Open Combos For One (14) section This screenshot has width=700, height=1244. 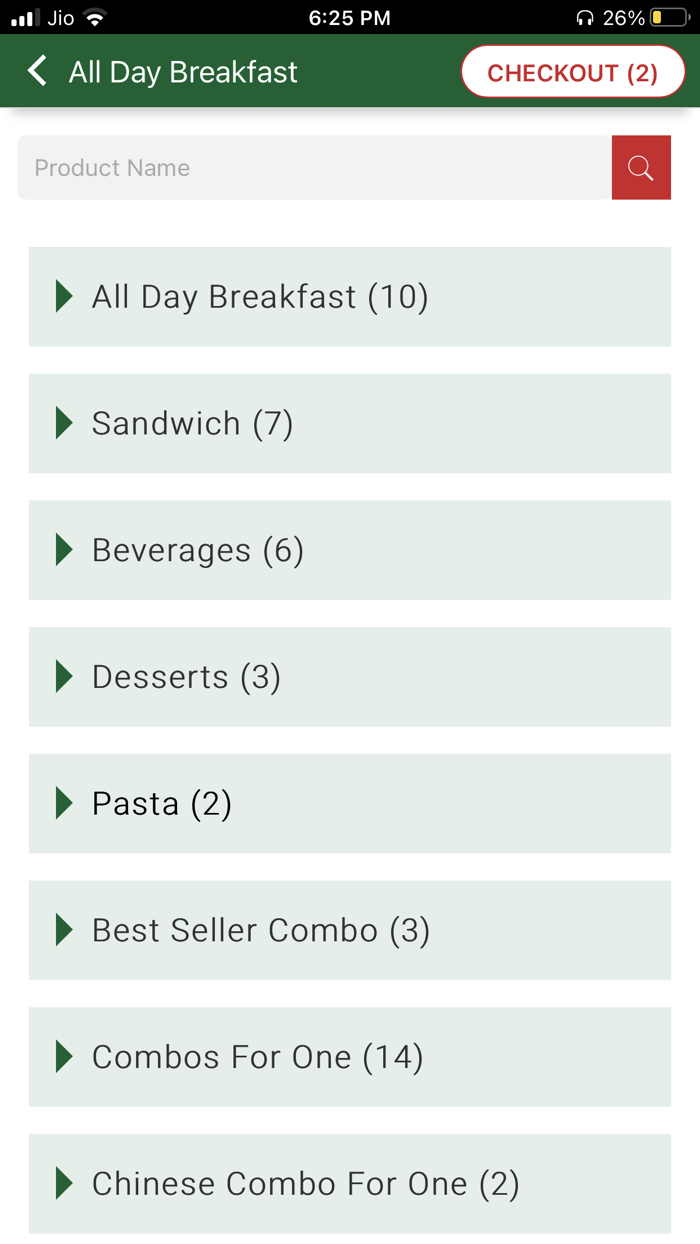[x=349, y=1057]
